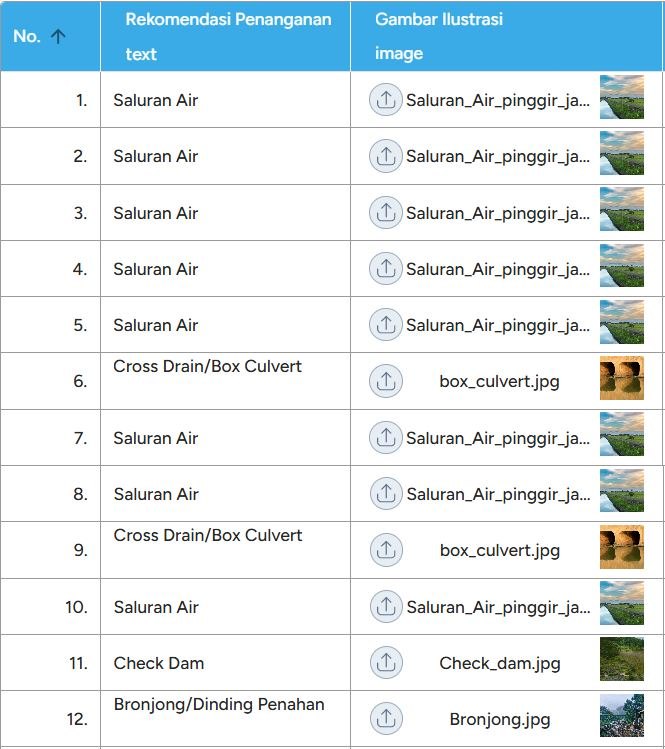
Task: Tap the upload icon in row 3
Action: [385, 212]
